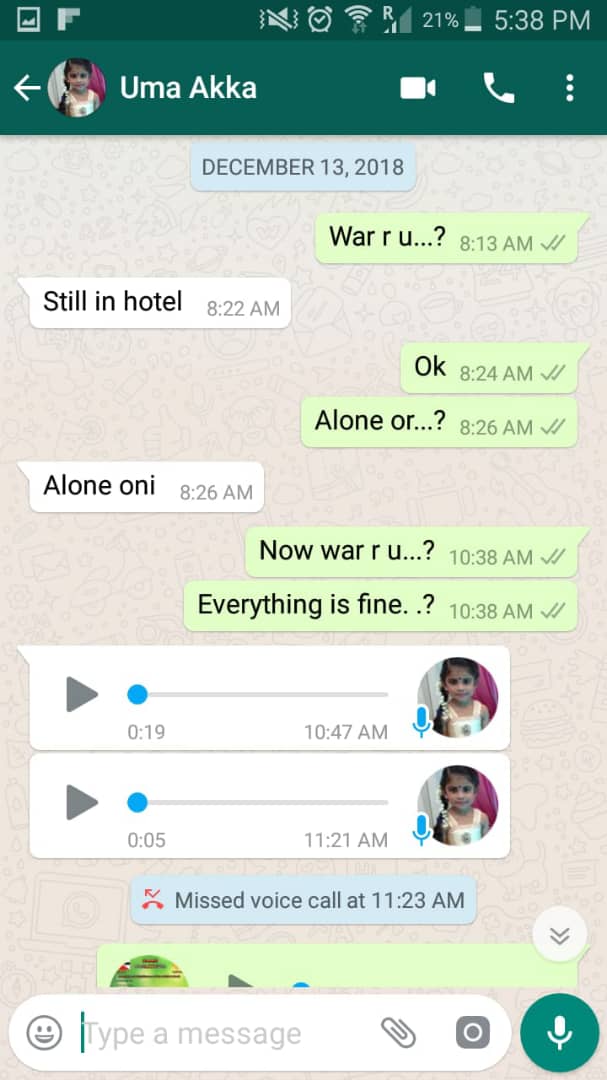This screenshot has height=1080, width=607.
Task: Tap the seek bar of the 10:47 AM voice message
Action: 260,694
